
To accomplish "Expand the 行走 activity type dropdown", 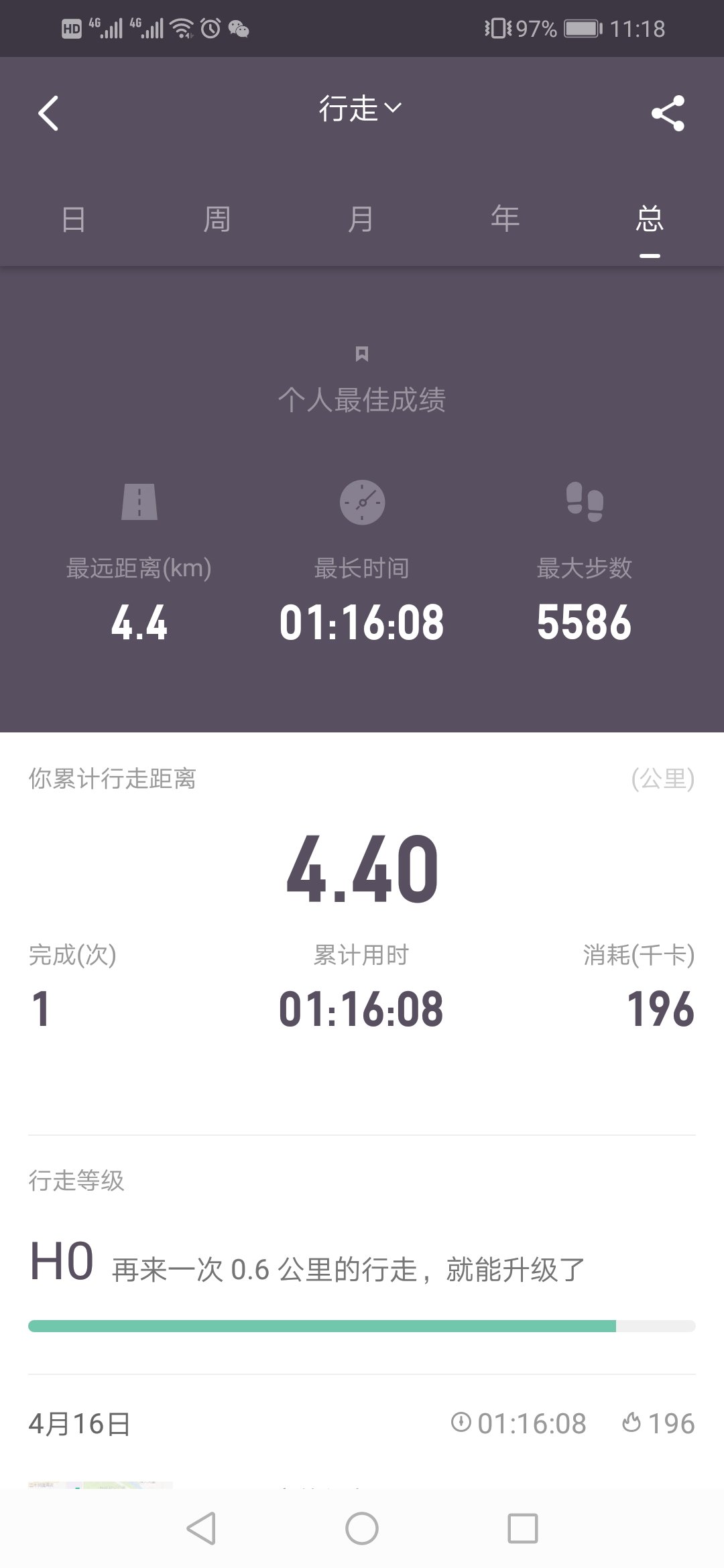I will (x=361, y=109).
